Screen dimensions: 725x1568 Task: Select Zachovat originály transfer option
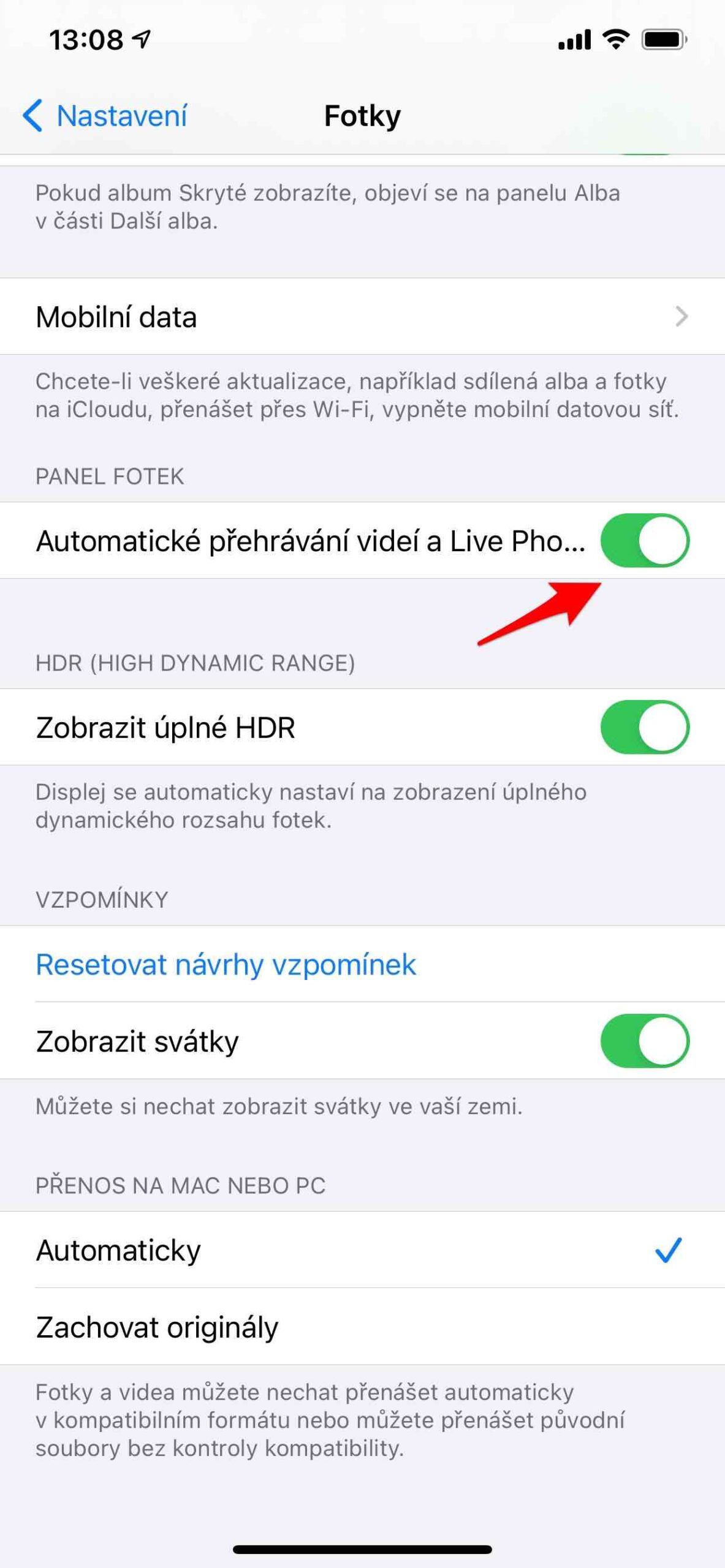pyautogui.click(x=156, y=1325)
